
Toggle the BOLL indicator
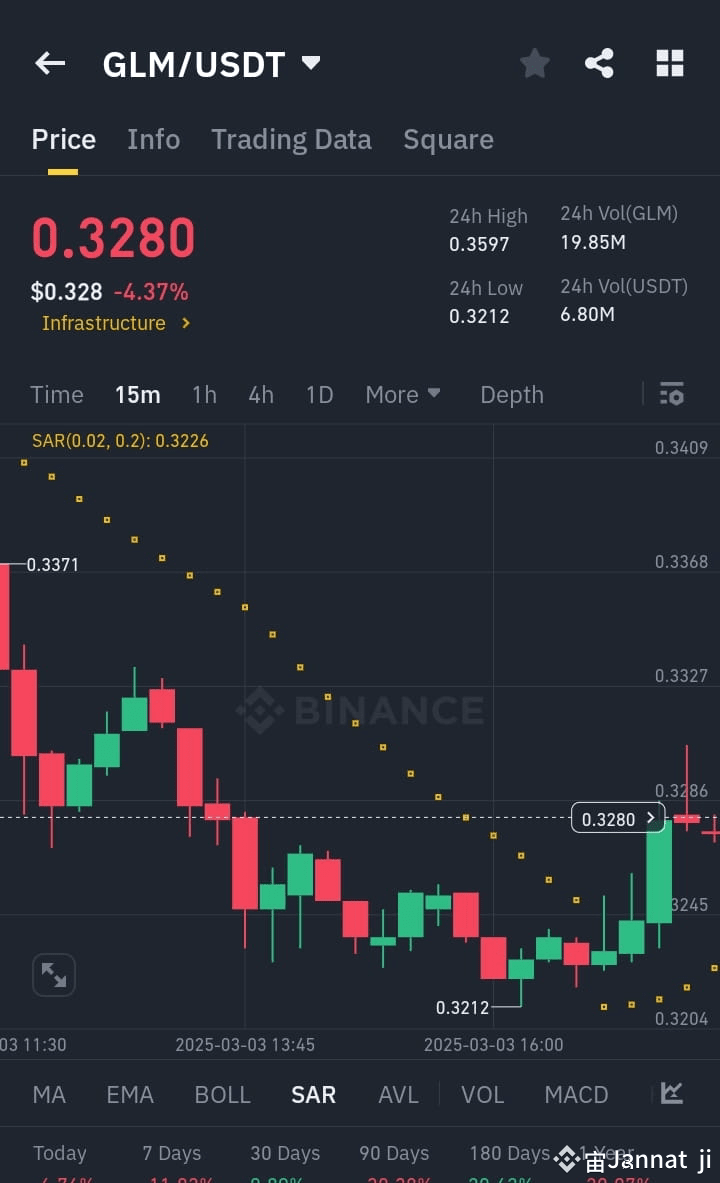pos(222,1095)
